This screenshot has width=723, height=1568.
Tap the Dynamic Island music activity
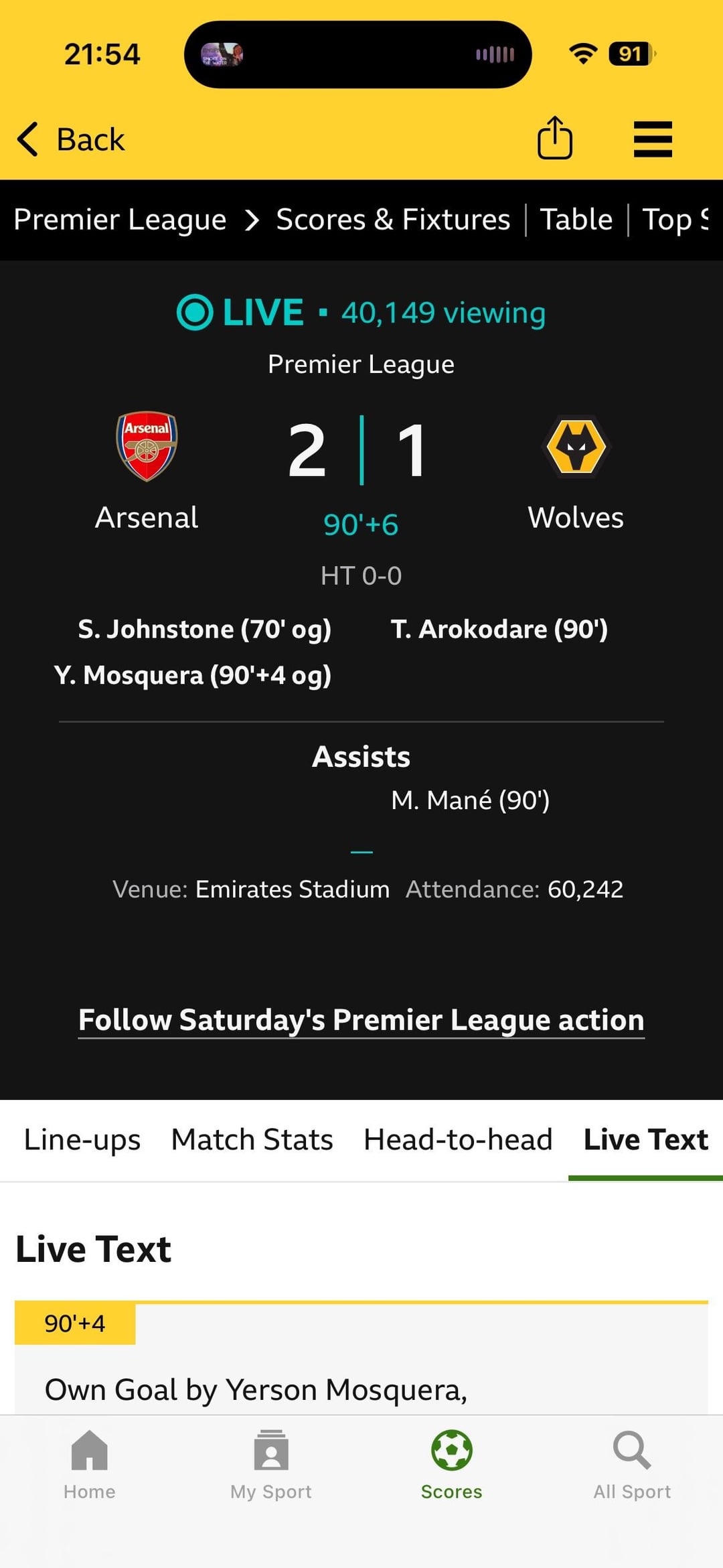tap(358, 54)
